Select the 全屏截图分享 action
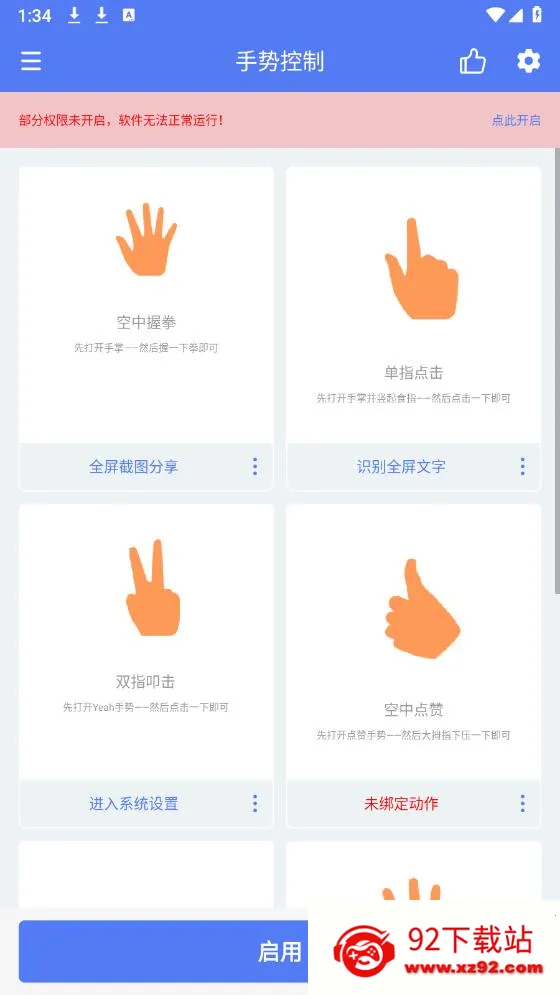The width and height of the screenshot is (560, 995). (133, 467)
